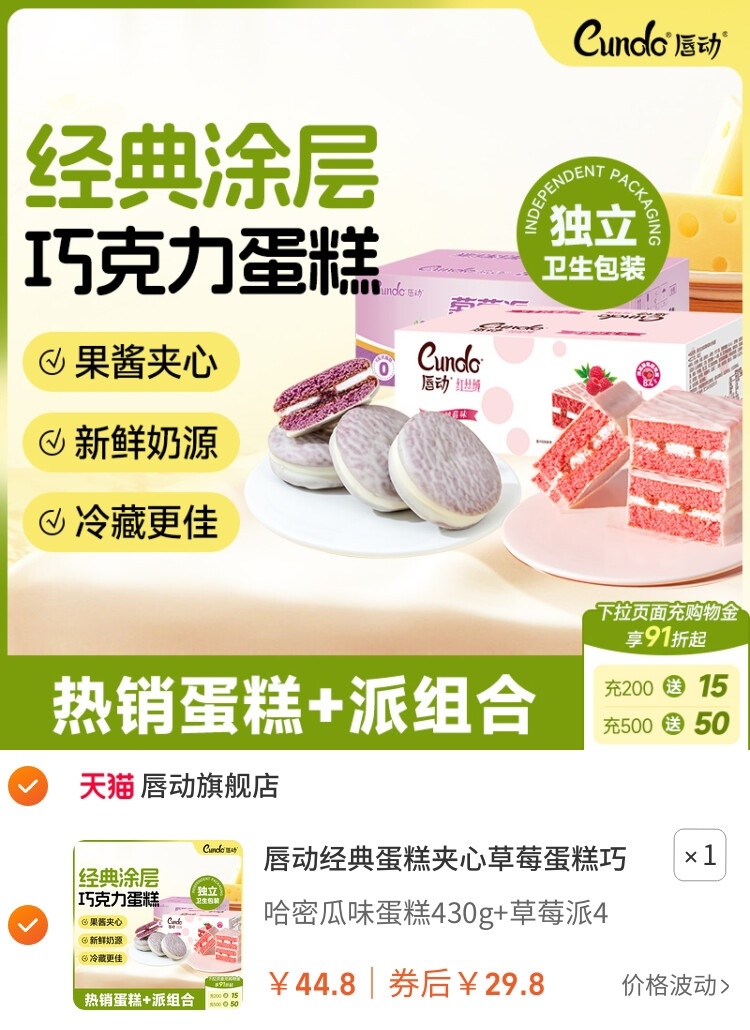This screenshot has width=750, height=1030.
Task: Expand 价格波动 price details
Action: click(675, 985)
